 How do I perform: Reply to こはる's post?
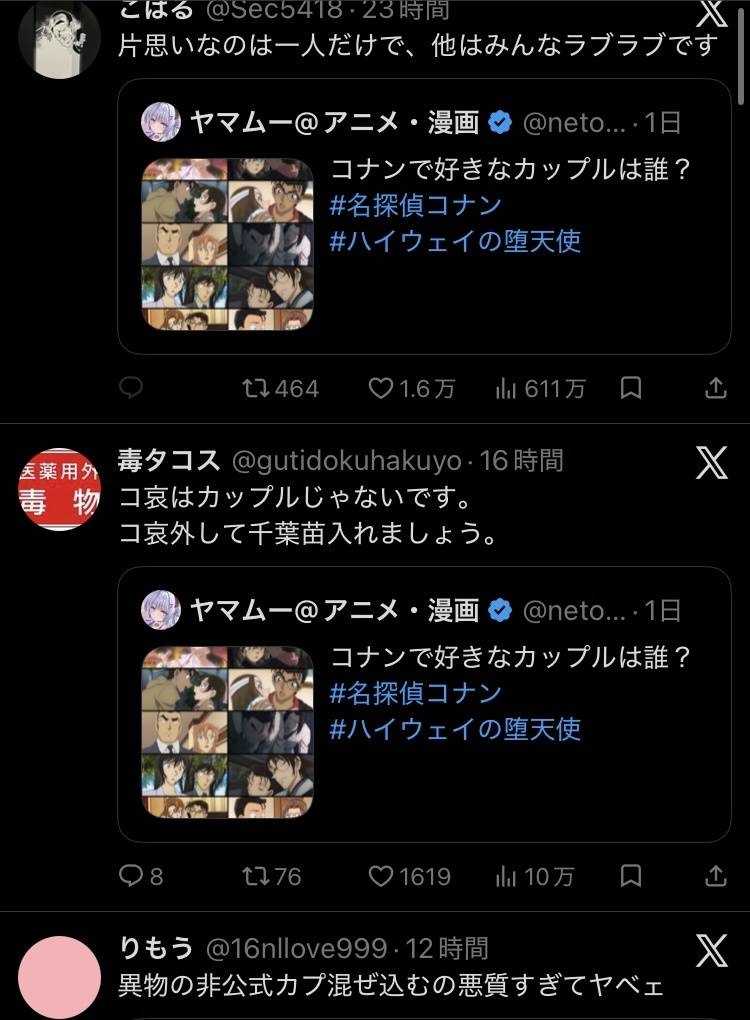131,388
